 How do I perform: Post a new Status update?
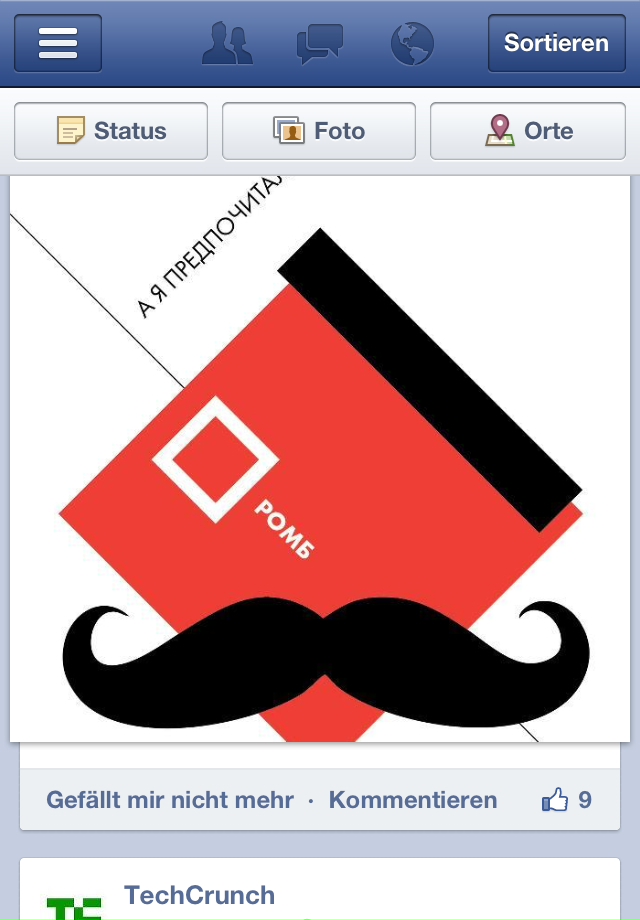tap(111, 131)
